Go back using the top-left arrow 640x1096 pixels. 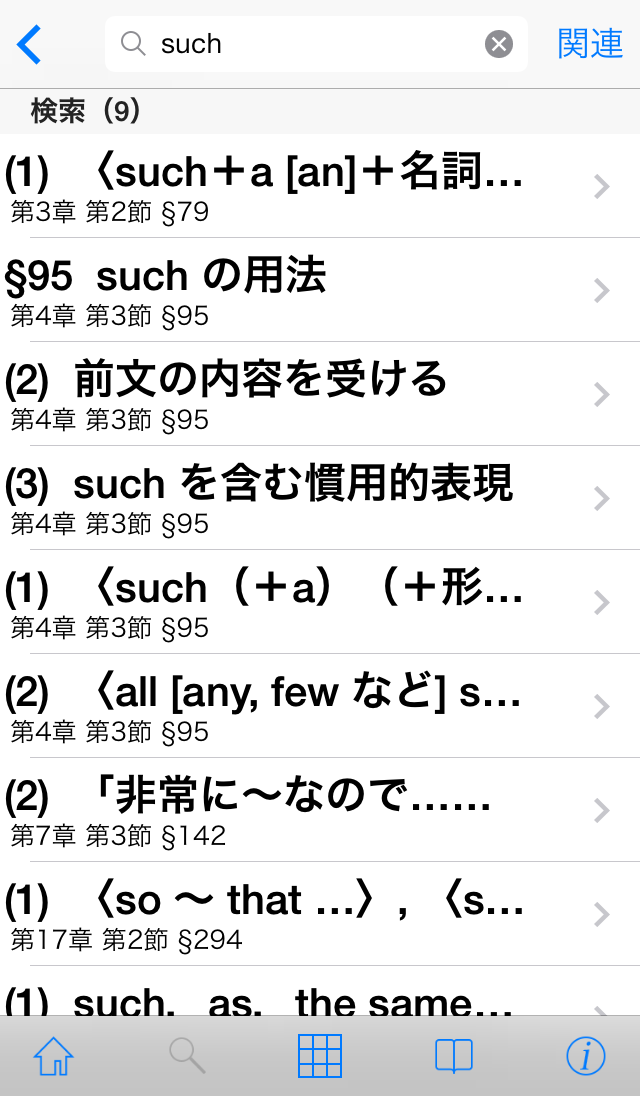click(30, 44)
